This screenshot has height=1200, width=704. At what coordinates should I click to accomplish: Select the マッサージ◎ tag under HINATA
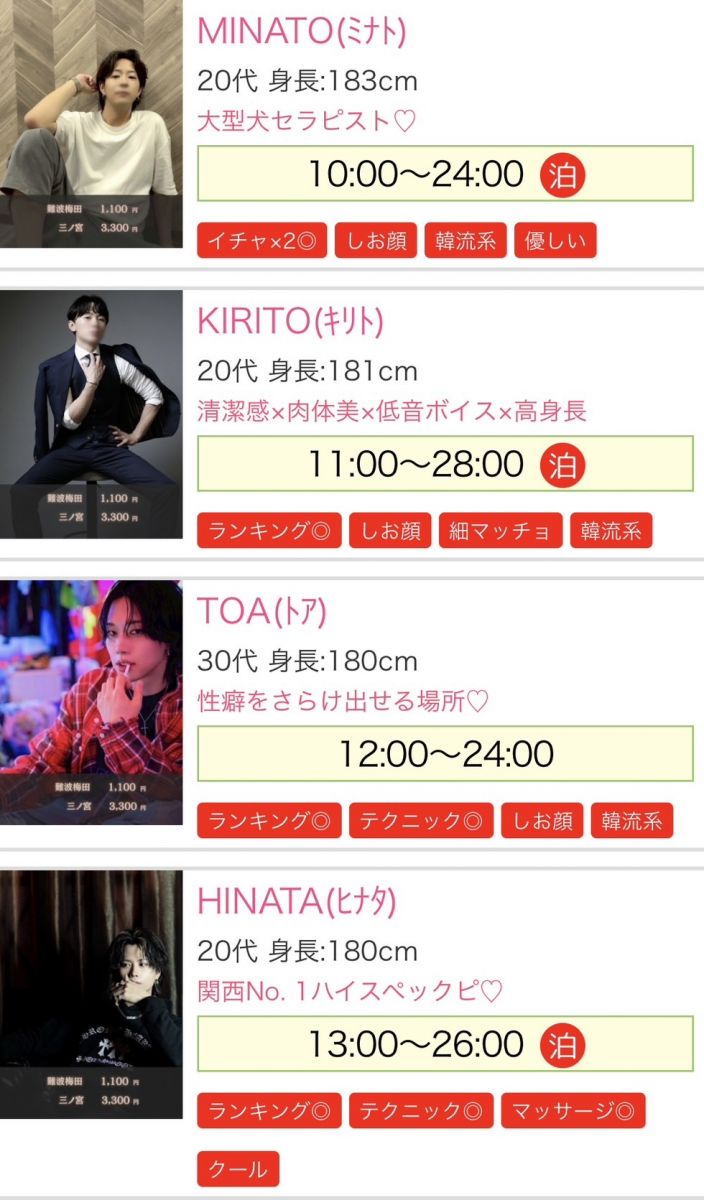tap(573, 1111)
